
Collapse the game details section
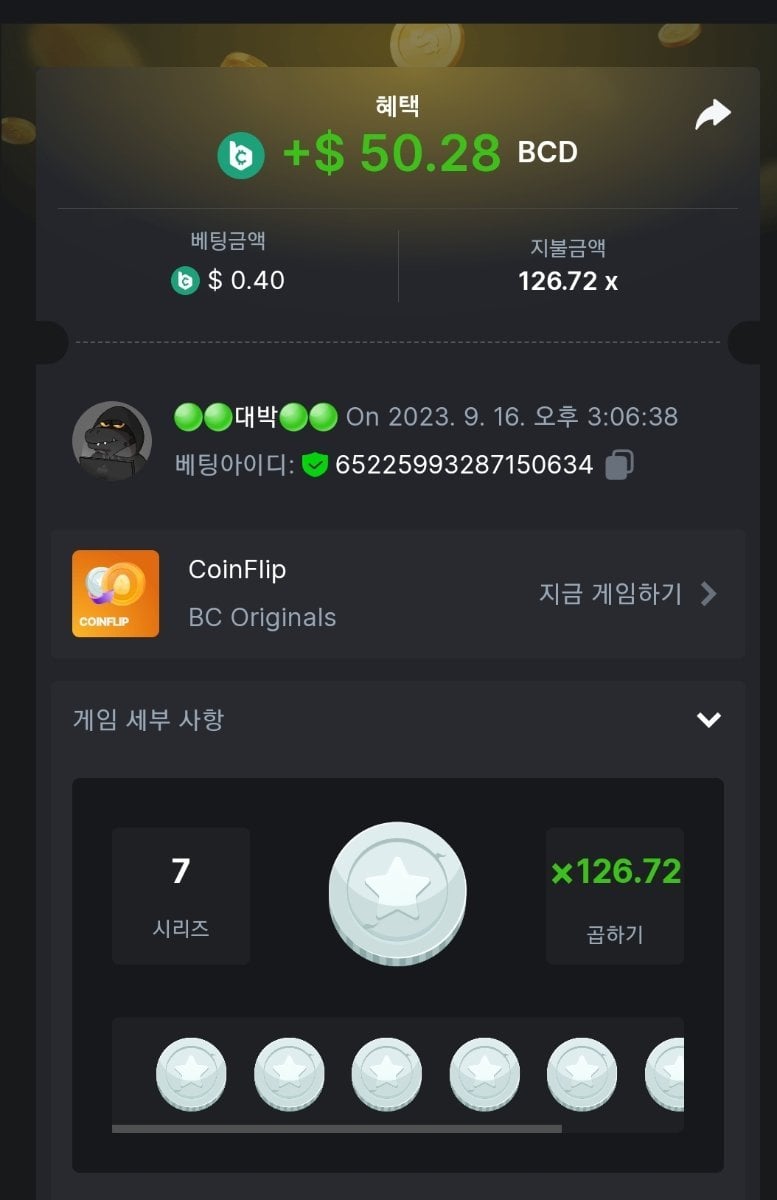708,719
